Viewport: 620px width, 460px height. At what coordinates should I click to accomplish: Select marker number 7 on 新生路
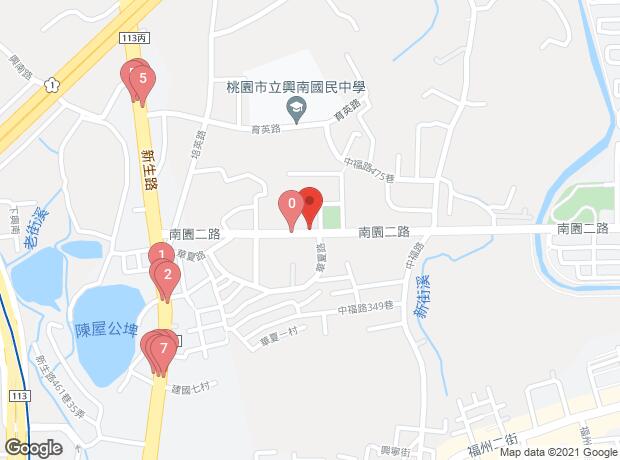point(164,347)
